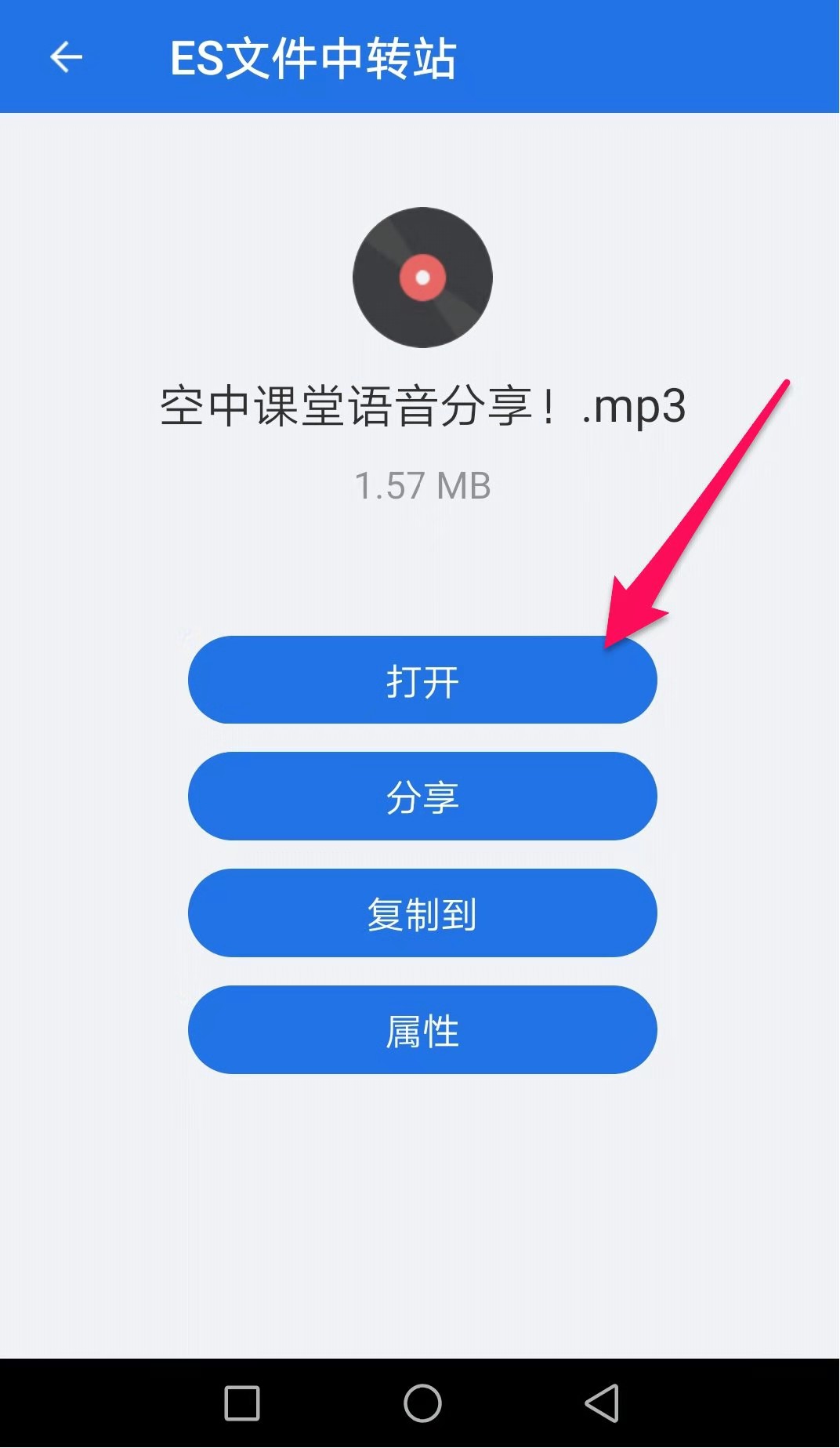840x1448 pixels.
Task: Open recent apps from the navigation bar
Action: coord(242,1403)
